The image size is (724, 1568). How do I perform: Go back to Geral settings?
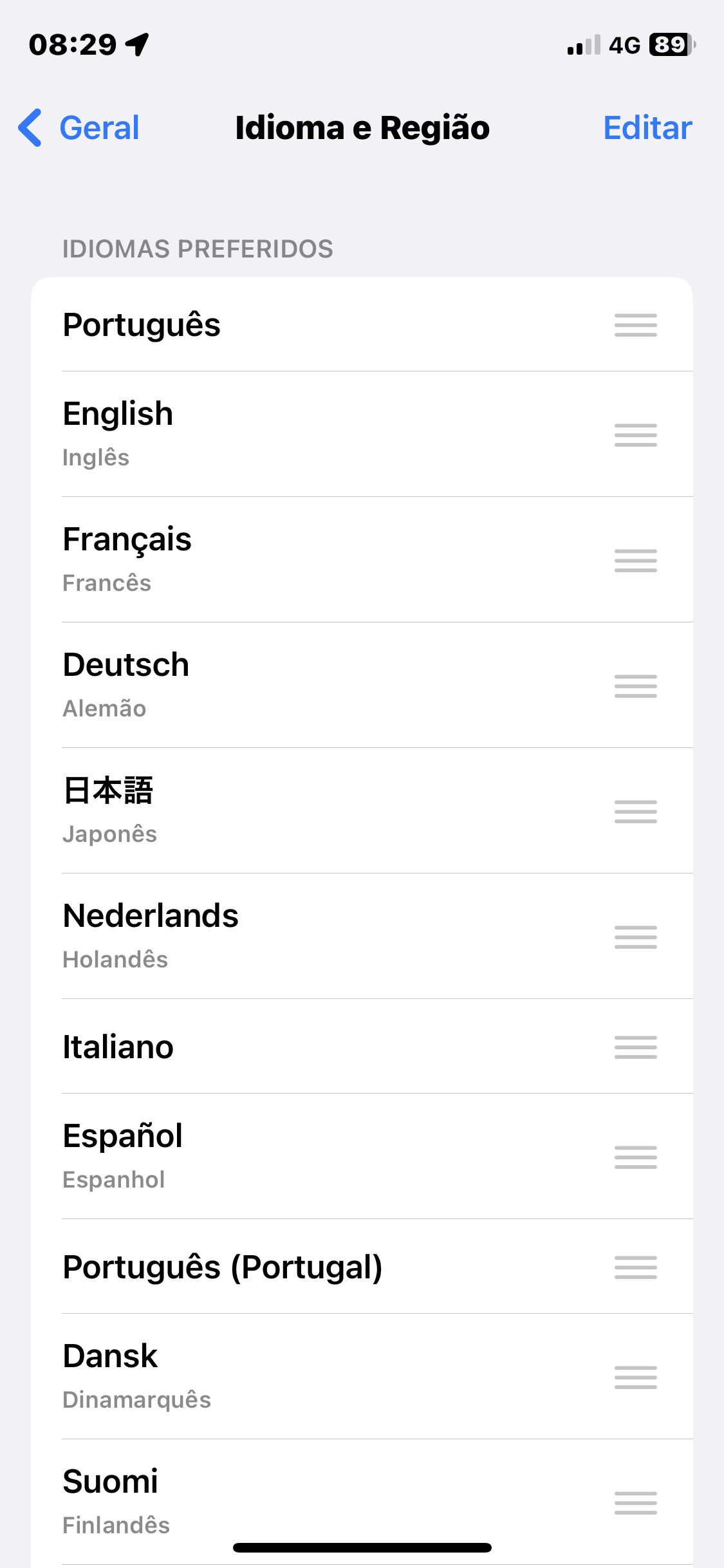click(80, 127)
